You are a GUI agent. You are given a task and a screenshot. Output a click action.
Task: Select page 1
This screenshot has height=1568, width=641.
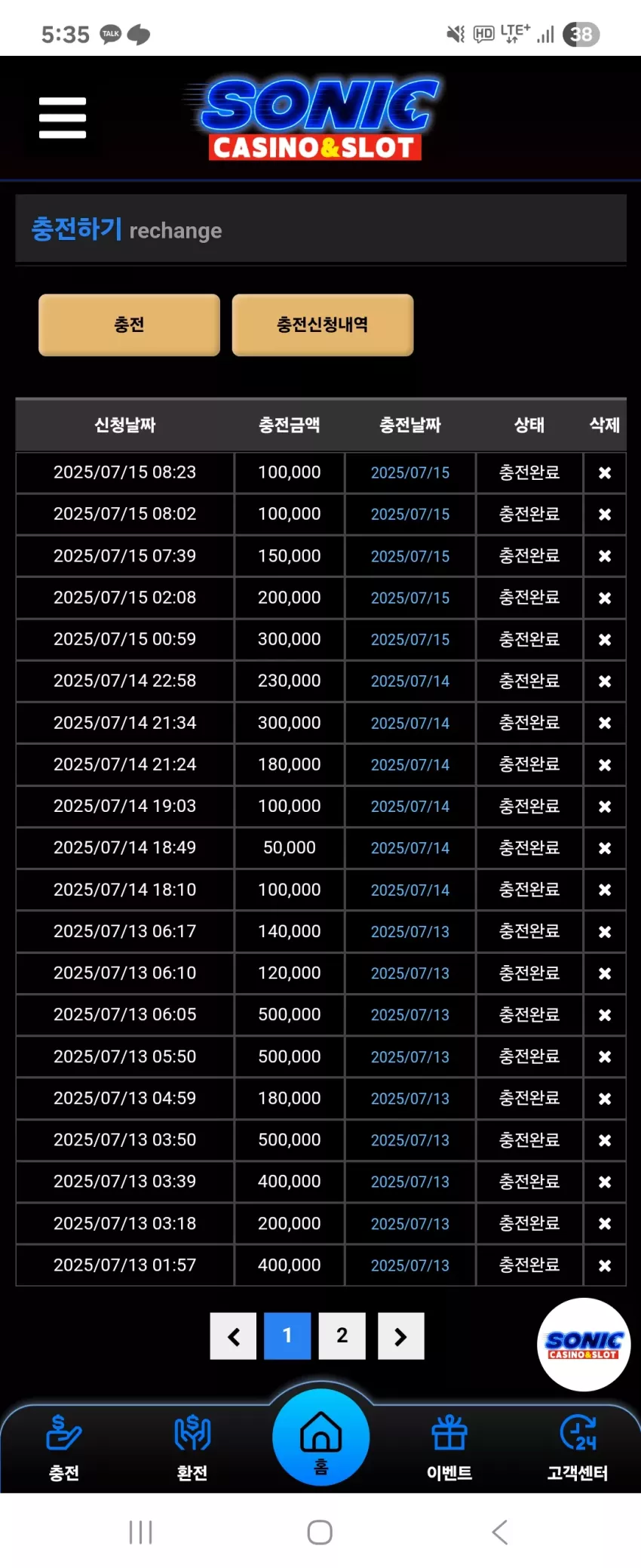tap(287, 1336)
